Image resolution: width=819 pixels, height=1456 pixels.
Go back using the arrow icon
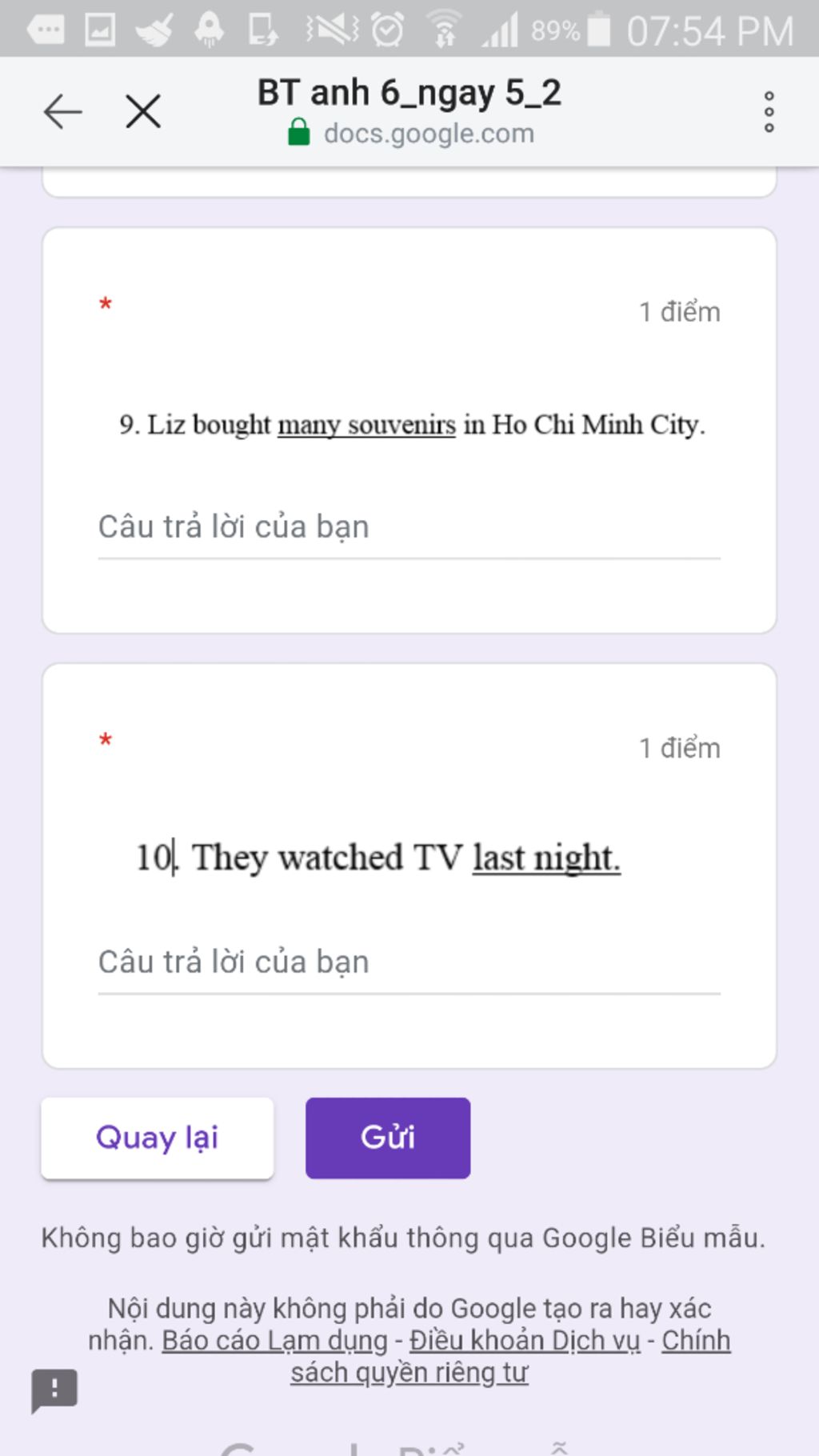click(62, 111)
